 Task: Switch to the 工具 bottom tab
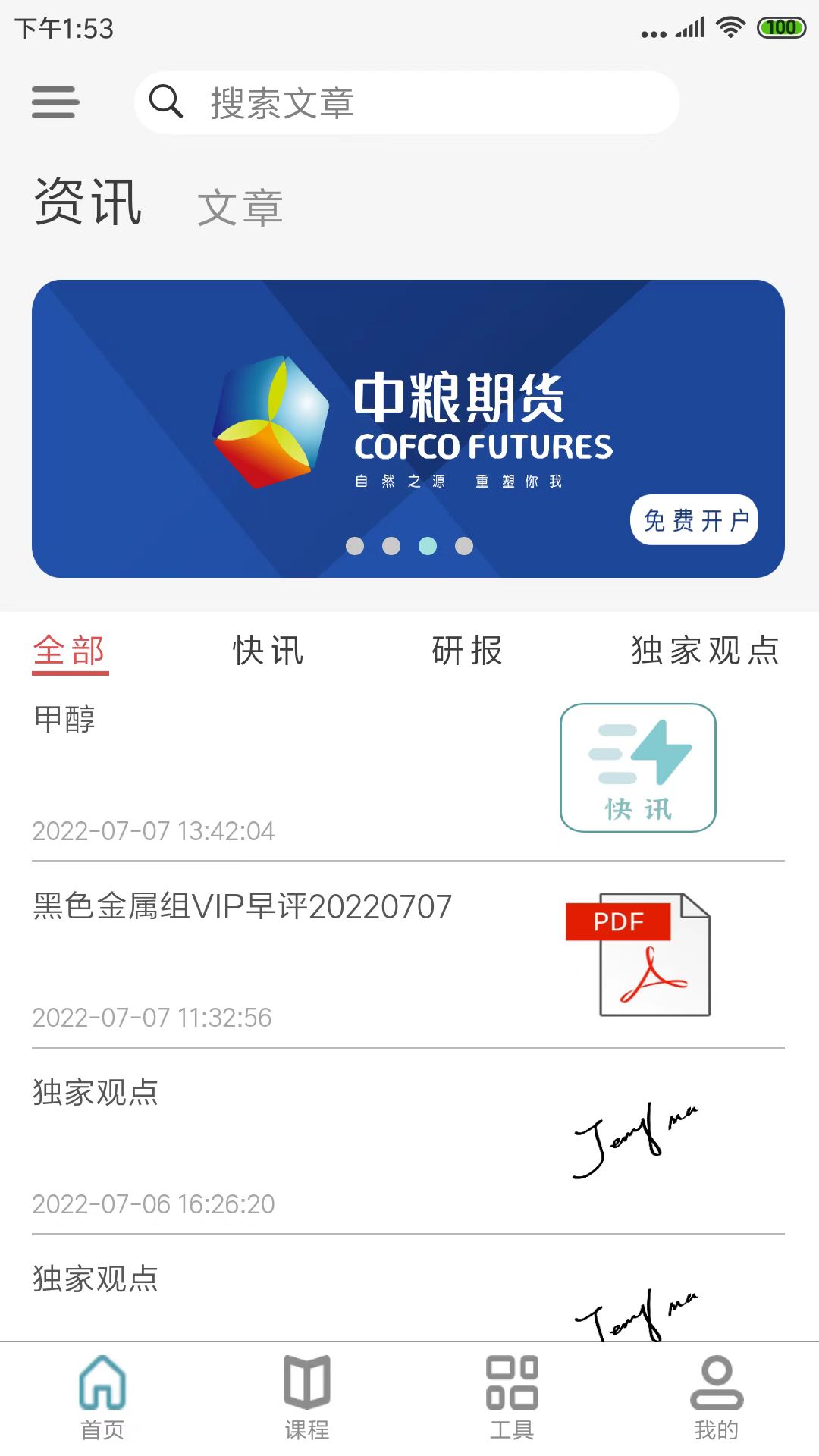click(x=512, y=1397)
